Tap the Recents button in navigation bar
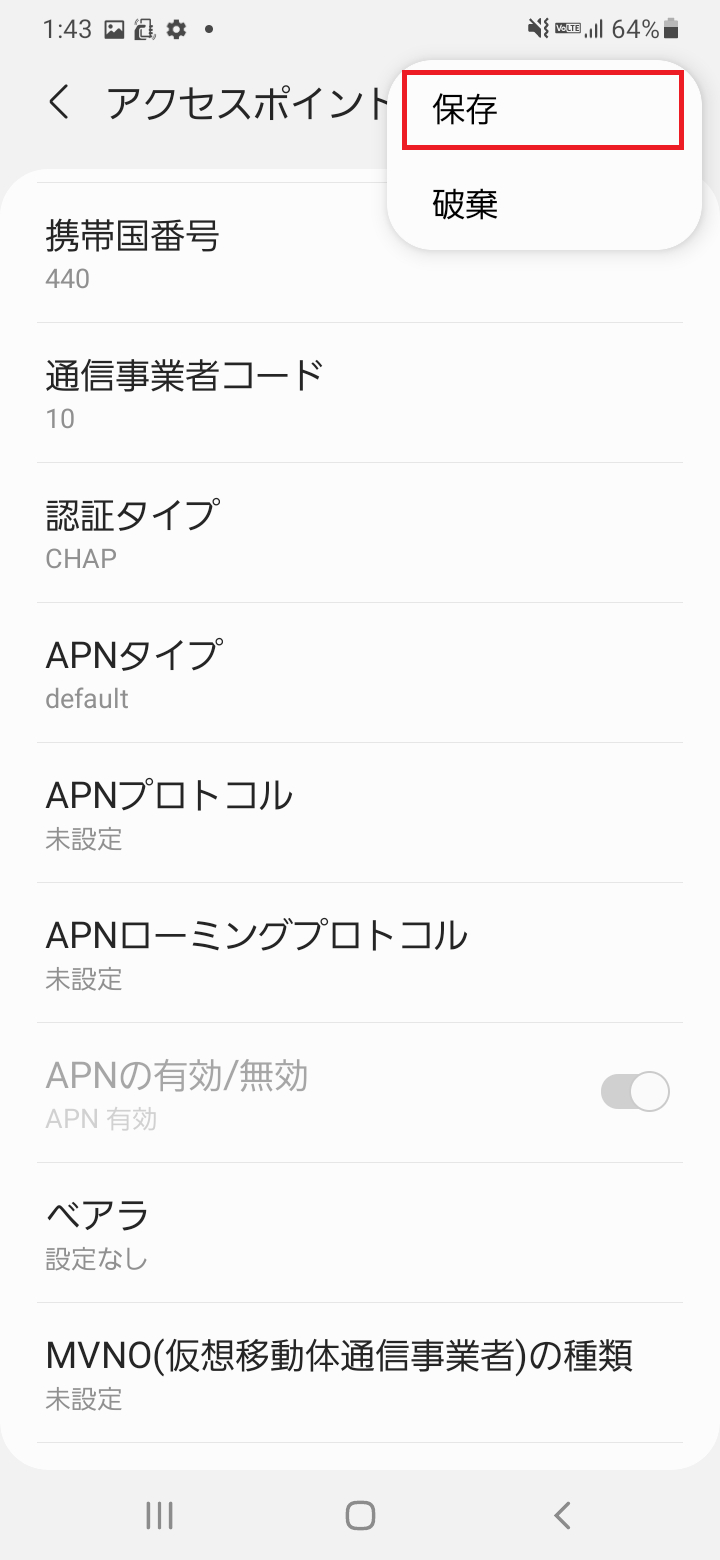 [158, 1514]
